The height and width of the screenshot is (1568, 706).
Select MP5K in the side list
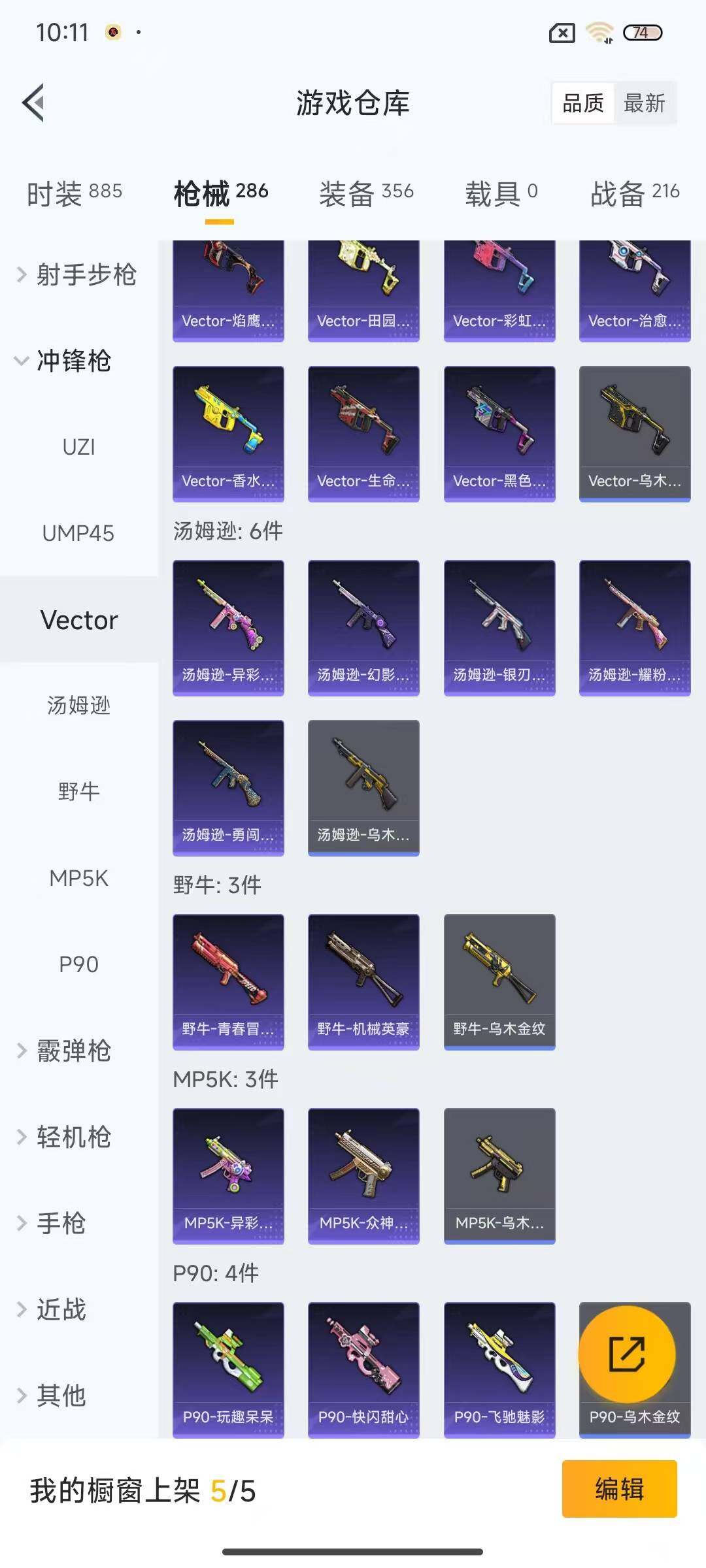[78, 878]
